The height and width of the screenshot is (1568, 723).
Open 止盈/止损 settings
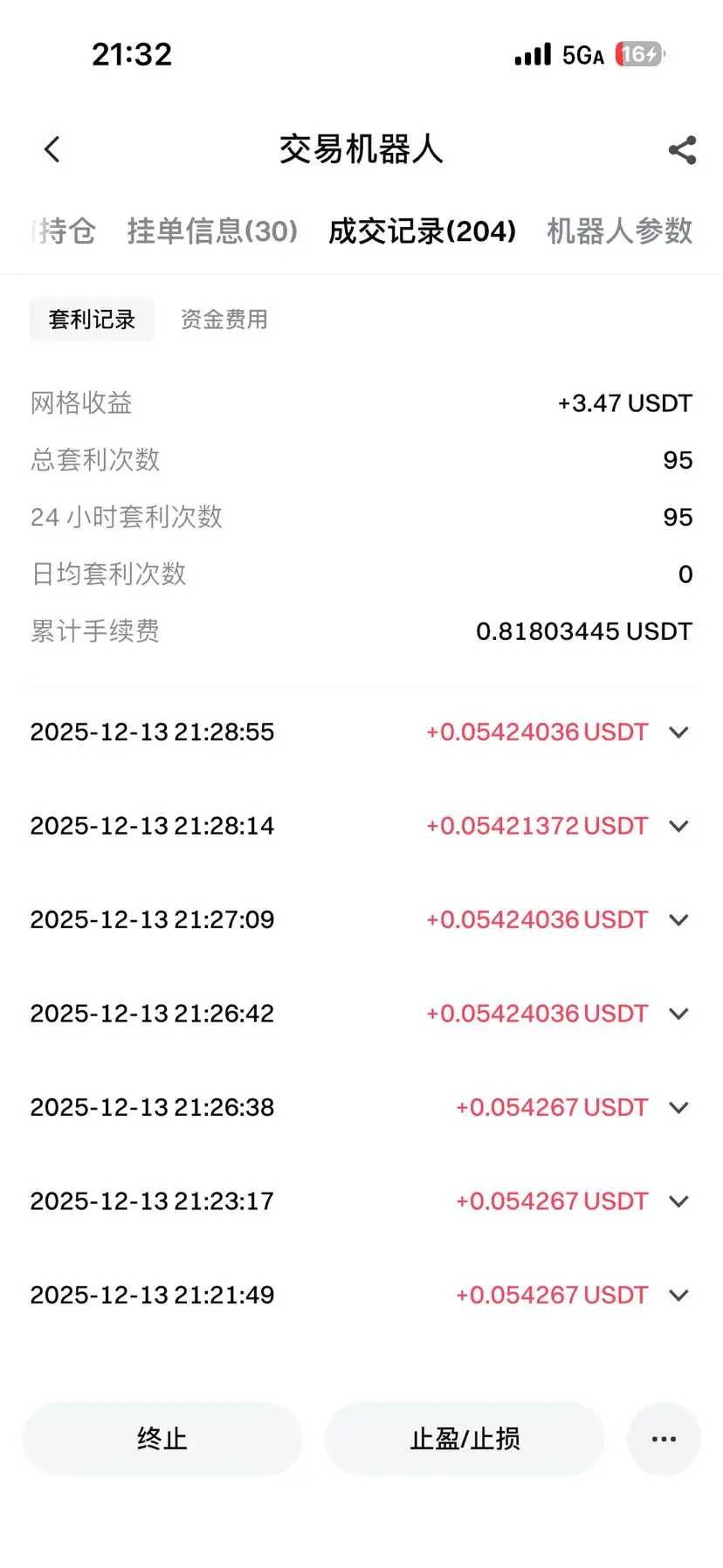point(465,1439)
